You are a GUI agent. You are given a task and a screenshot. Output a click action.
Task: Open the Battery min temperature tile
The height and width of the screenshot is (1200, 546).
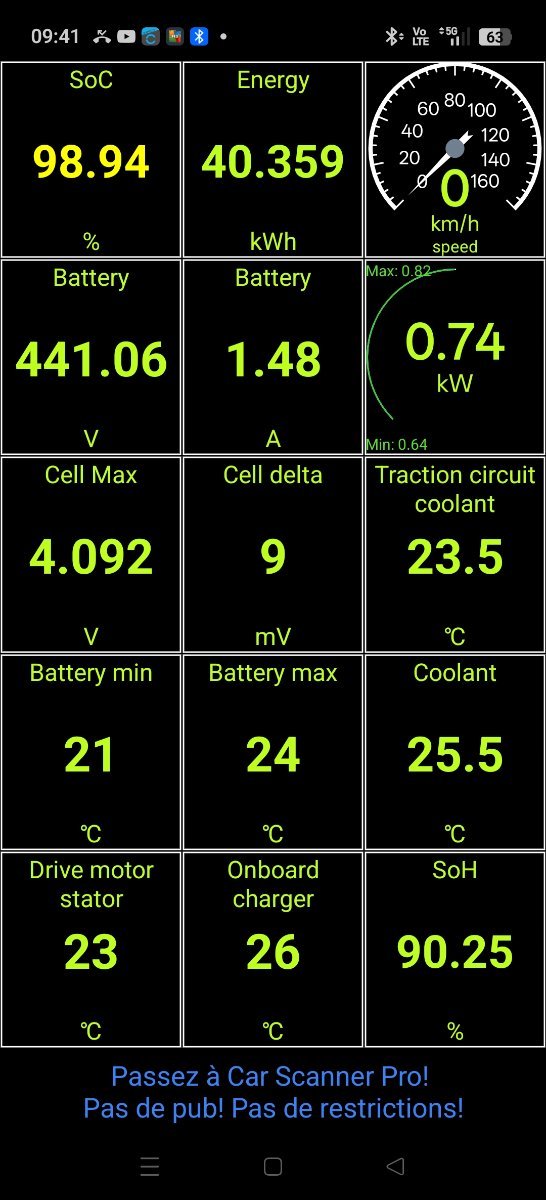click(91, 752)
